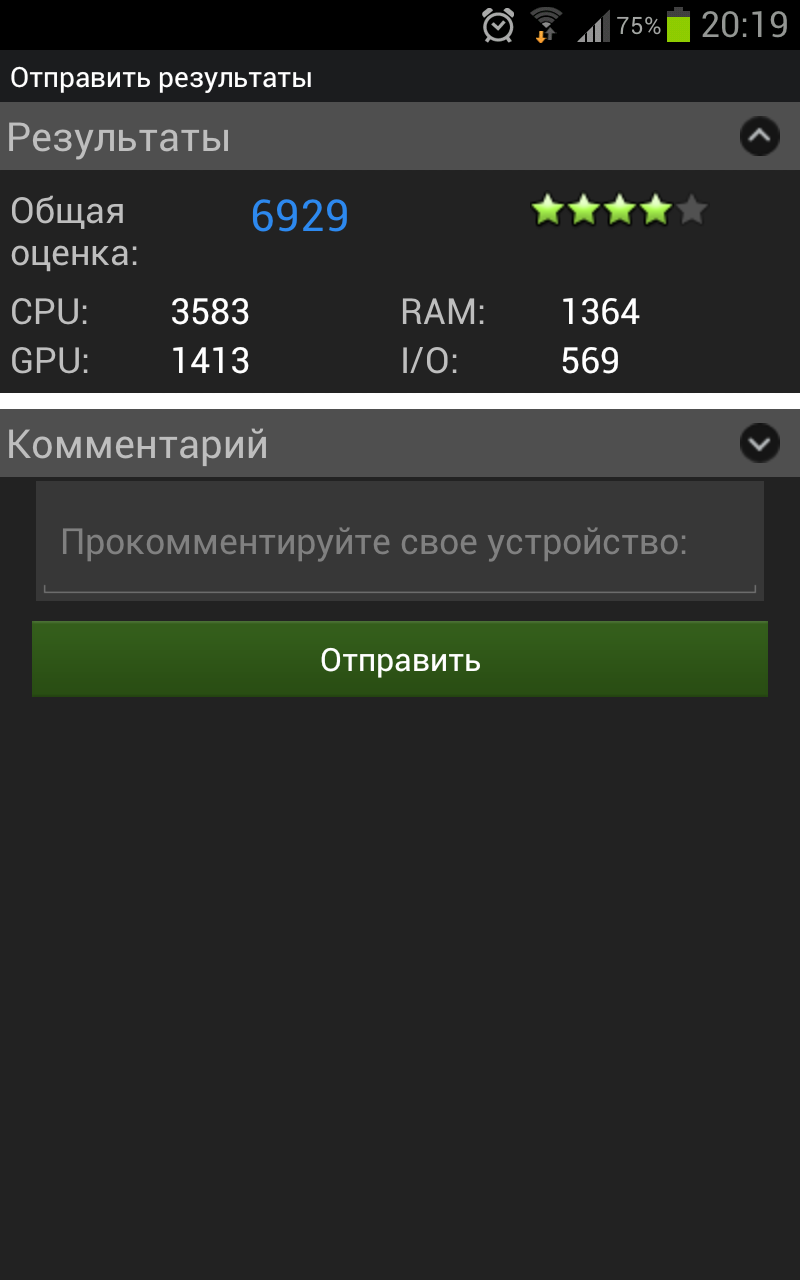
Task: Tap the Прокомментируйте свое устройство field
Action: (400, 541)
